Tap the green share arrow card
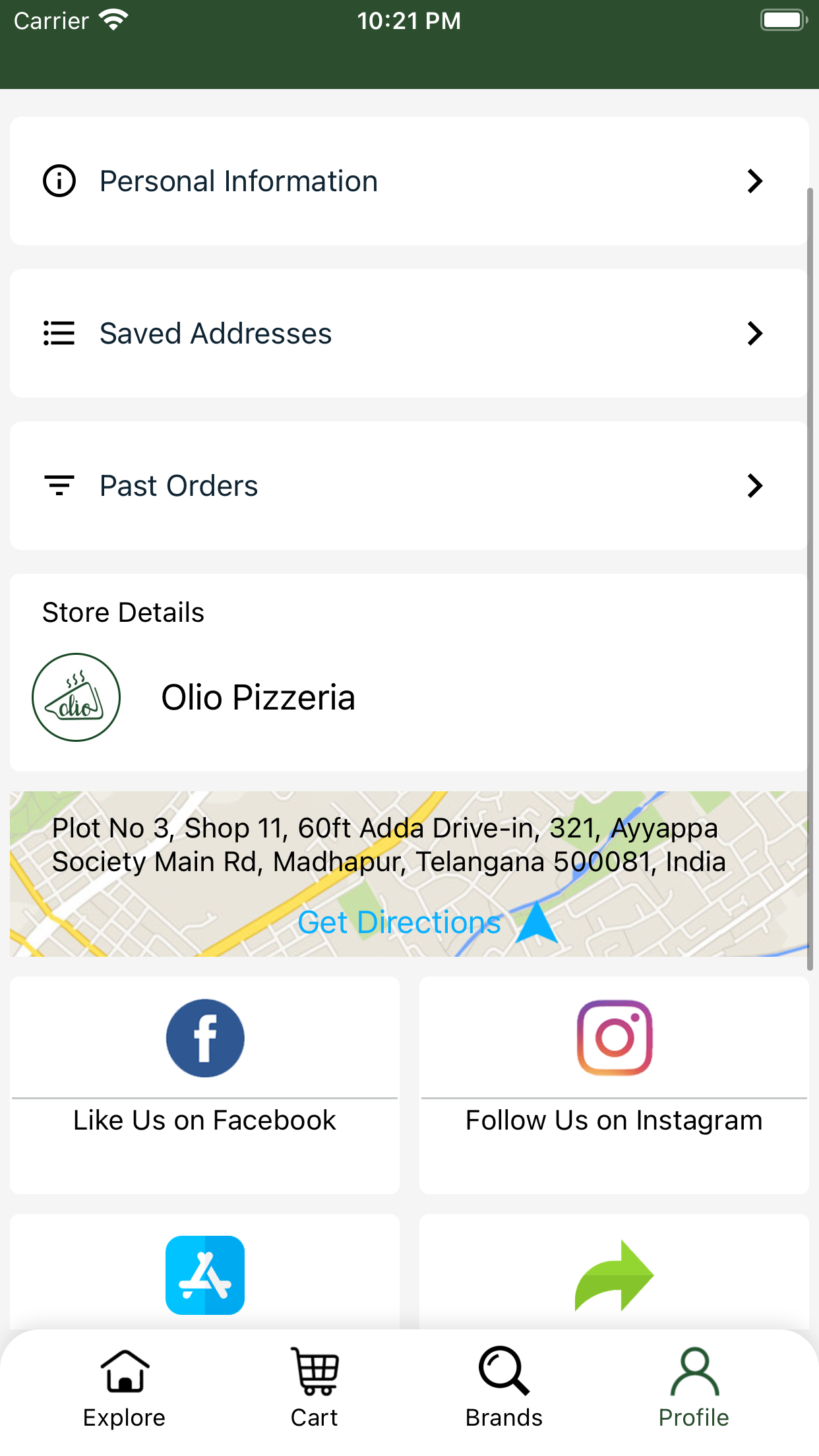 tap(614, 1273)
